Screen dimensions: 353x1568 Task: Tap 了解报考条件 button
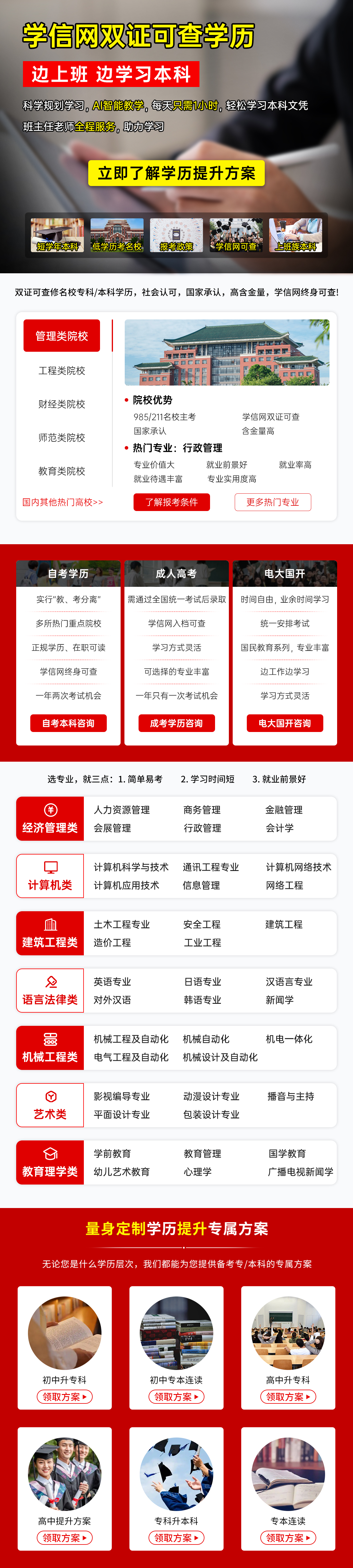pos(171,502)
